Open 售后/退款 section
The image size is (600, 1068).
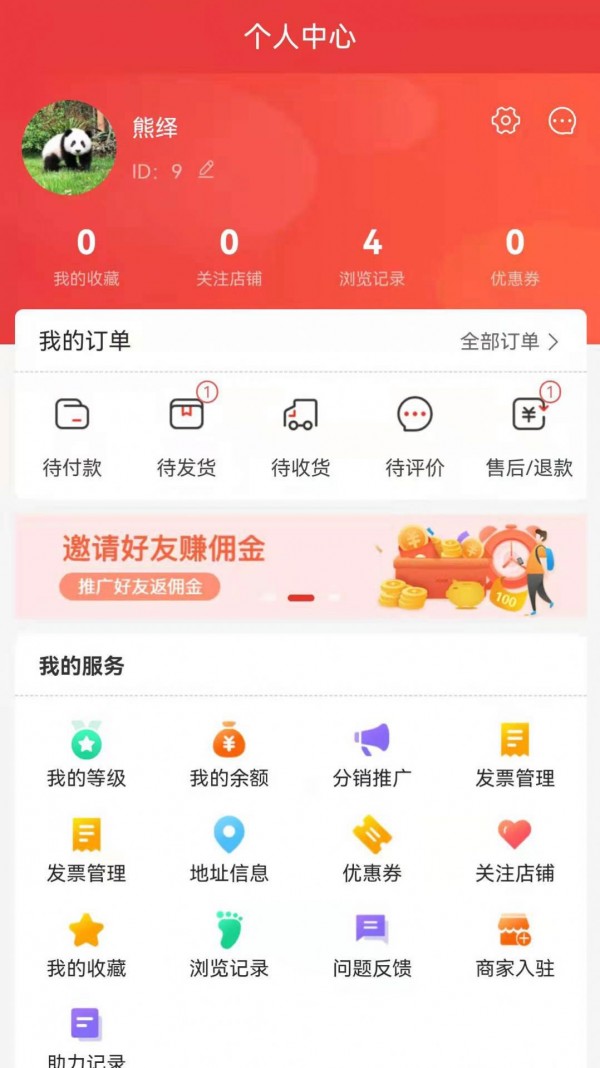[529, 436]
